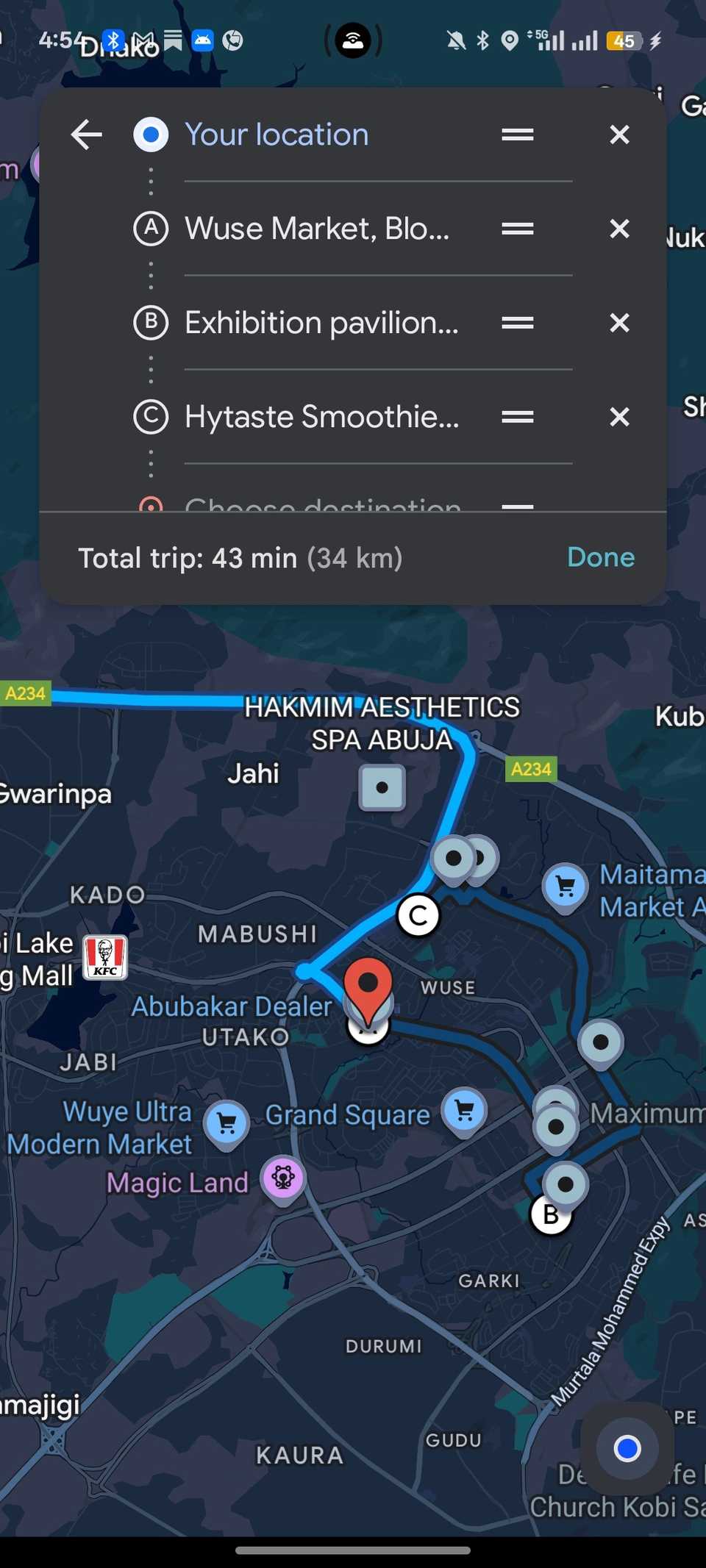Remove the Exhibition pavilion stop
Screen dimensions: 706x1568
tap(619, 323)
